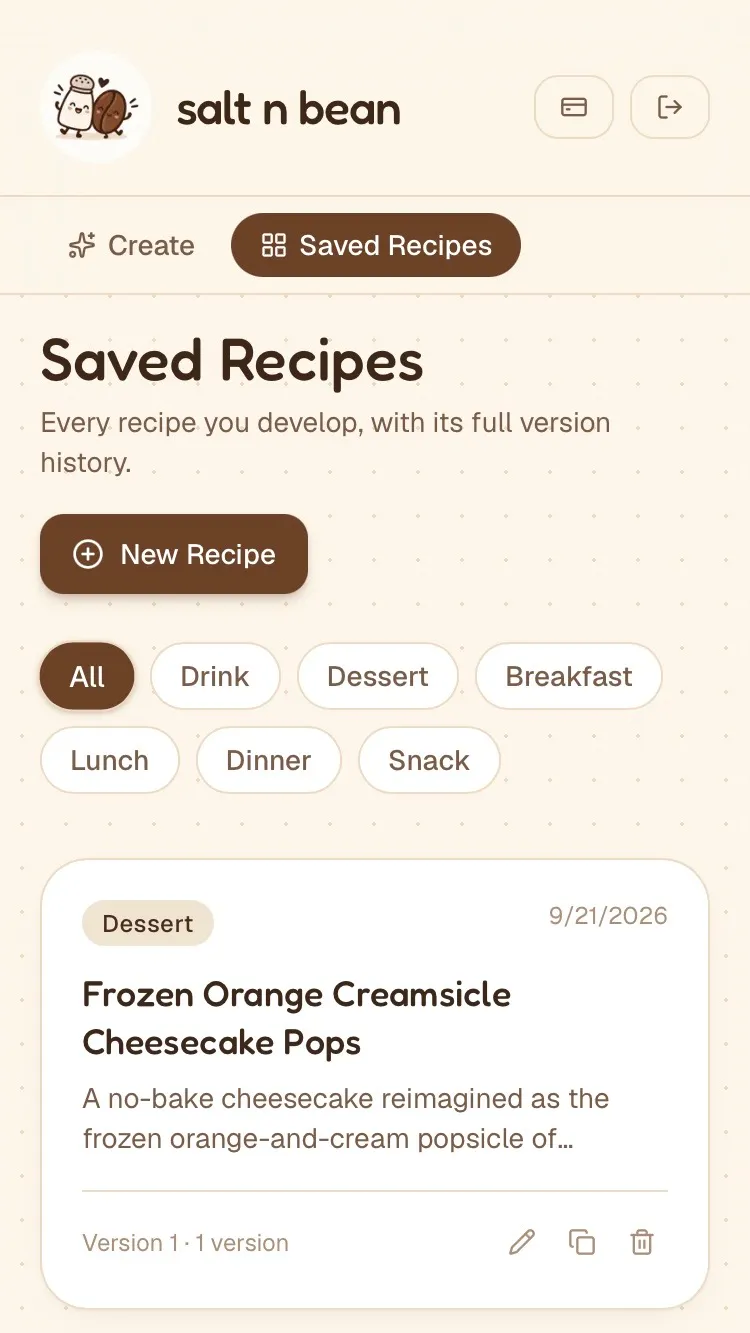Start a New Recipe

pyautogui.click(x=174, y=554)
